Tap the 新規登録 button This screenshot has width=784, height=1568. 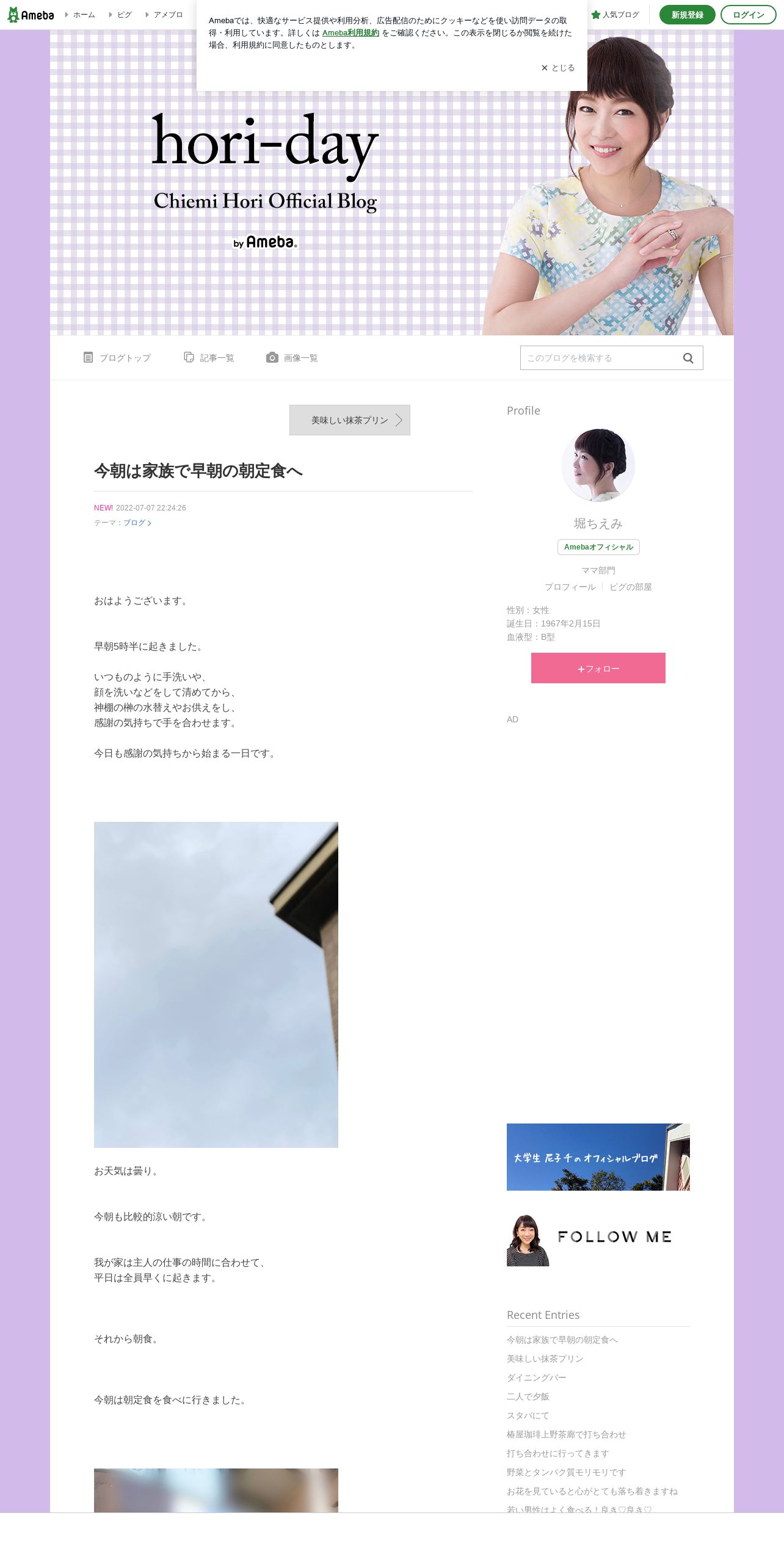[687, 15]
